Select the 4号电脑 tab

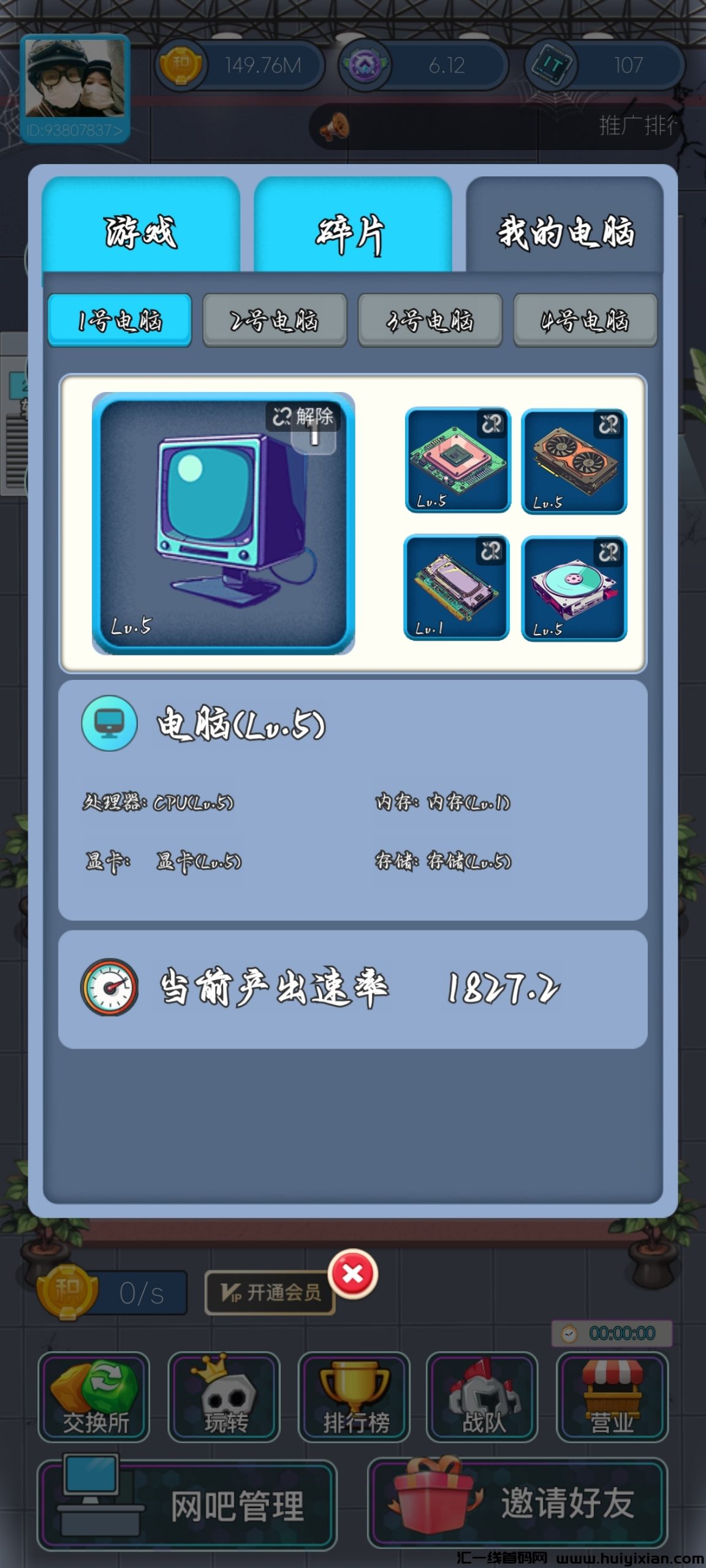tap(585, 321)
